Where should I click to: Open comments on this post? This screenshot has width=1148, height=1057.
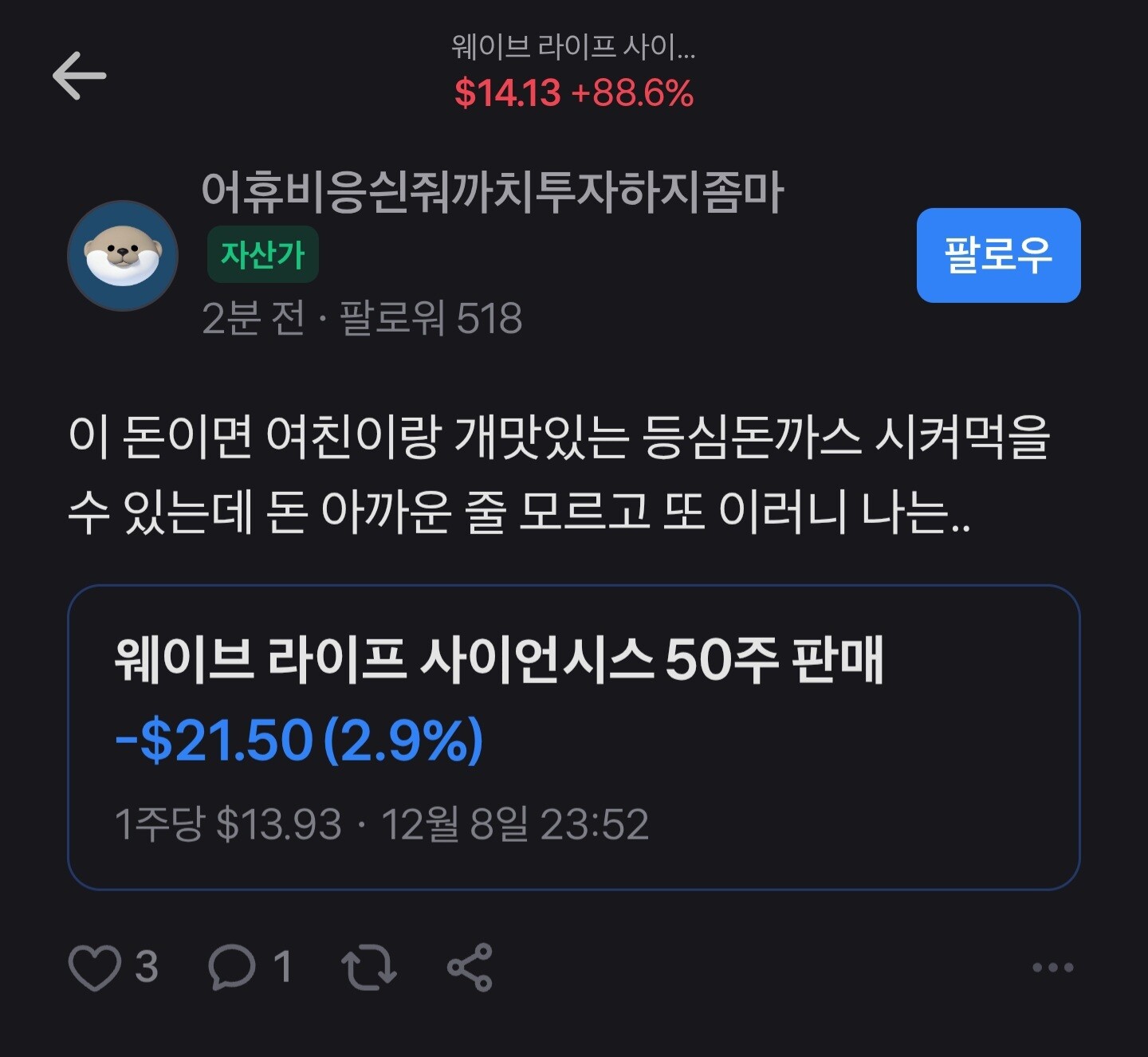[x=231, y=967]
